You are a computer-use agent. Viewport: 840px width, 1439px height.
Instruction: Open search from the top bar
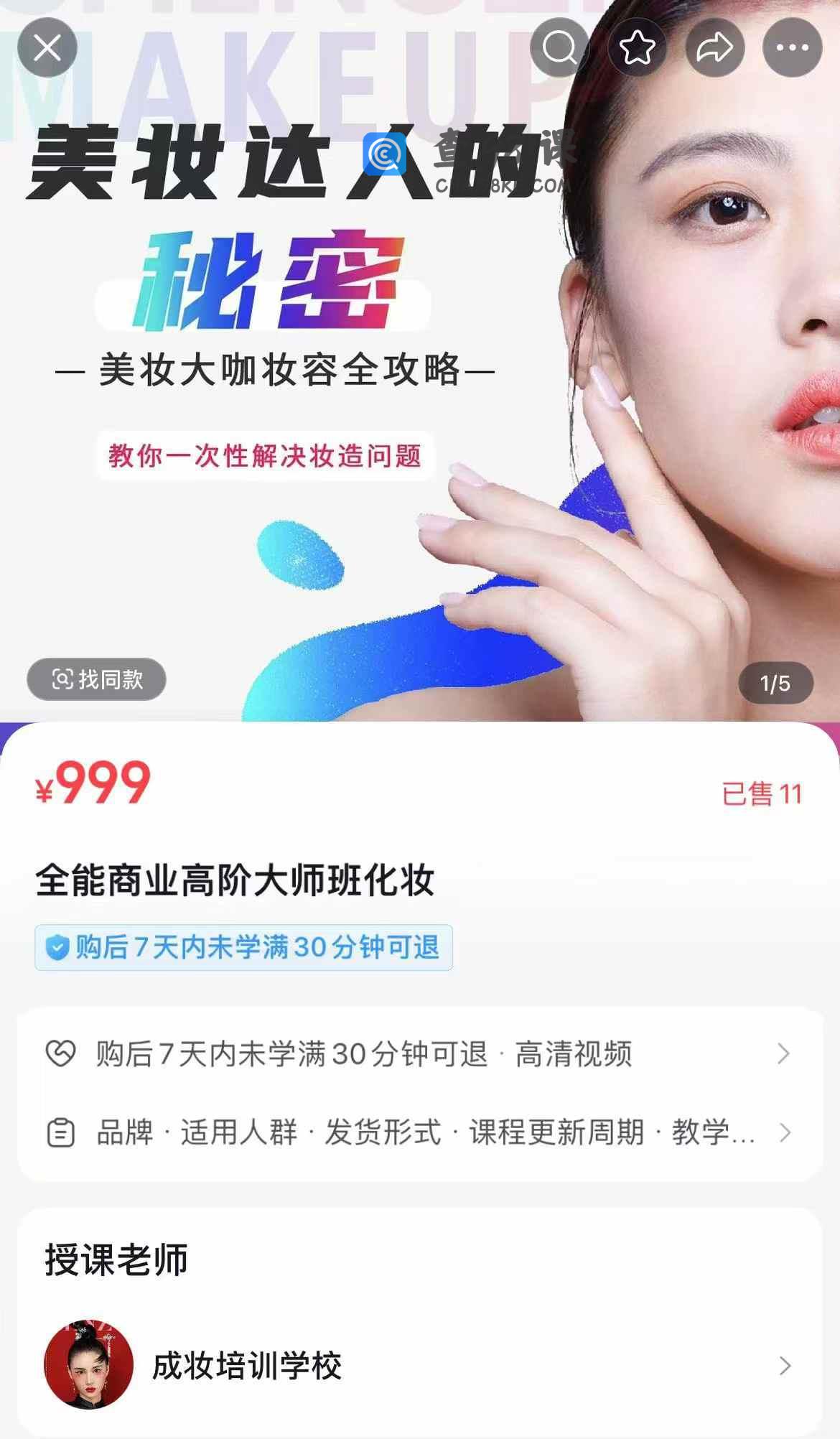[559, 47]
